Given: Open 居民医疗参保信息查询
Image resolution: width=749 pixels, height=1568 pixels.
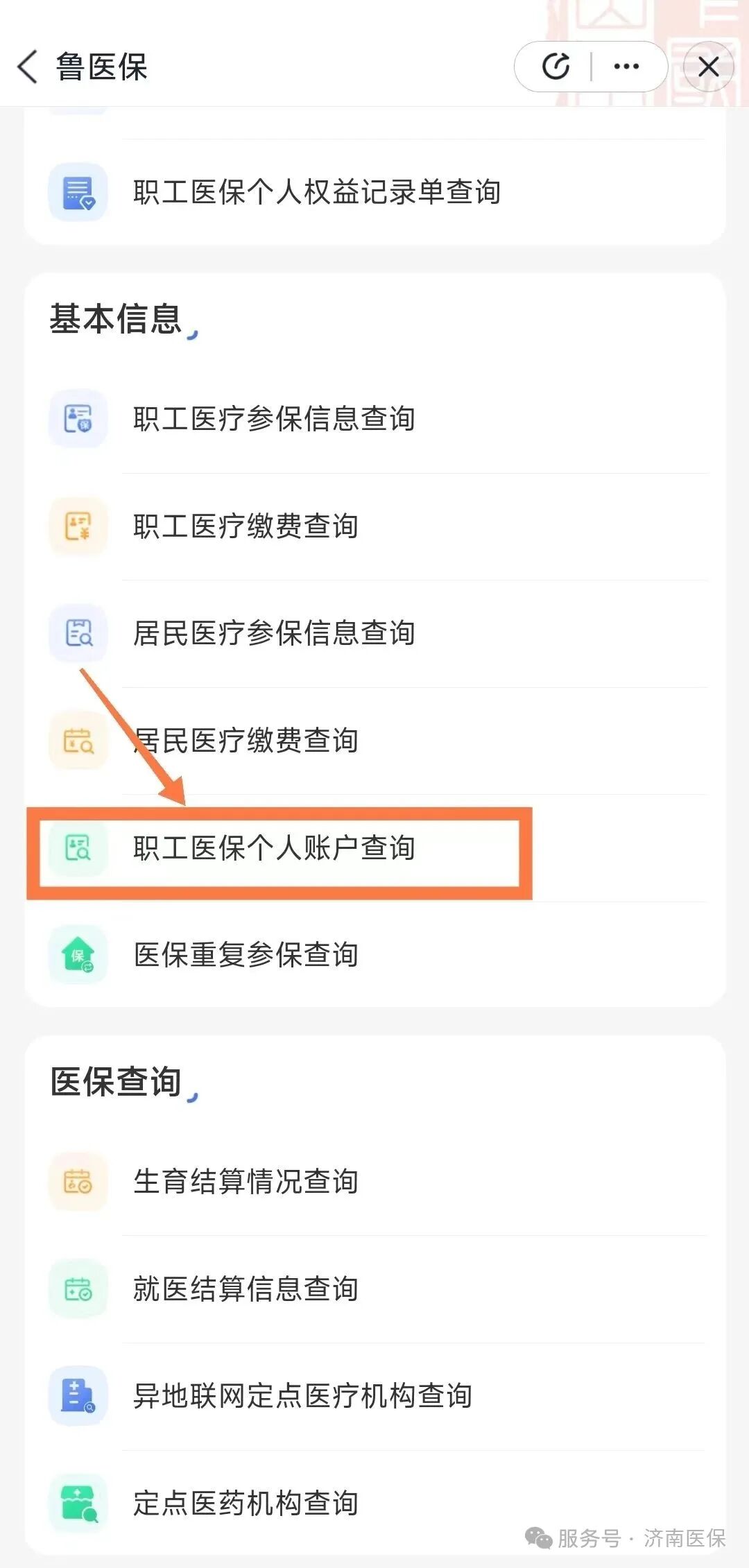Looking at the screenshot, I should [274, 633].
